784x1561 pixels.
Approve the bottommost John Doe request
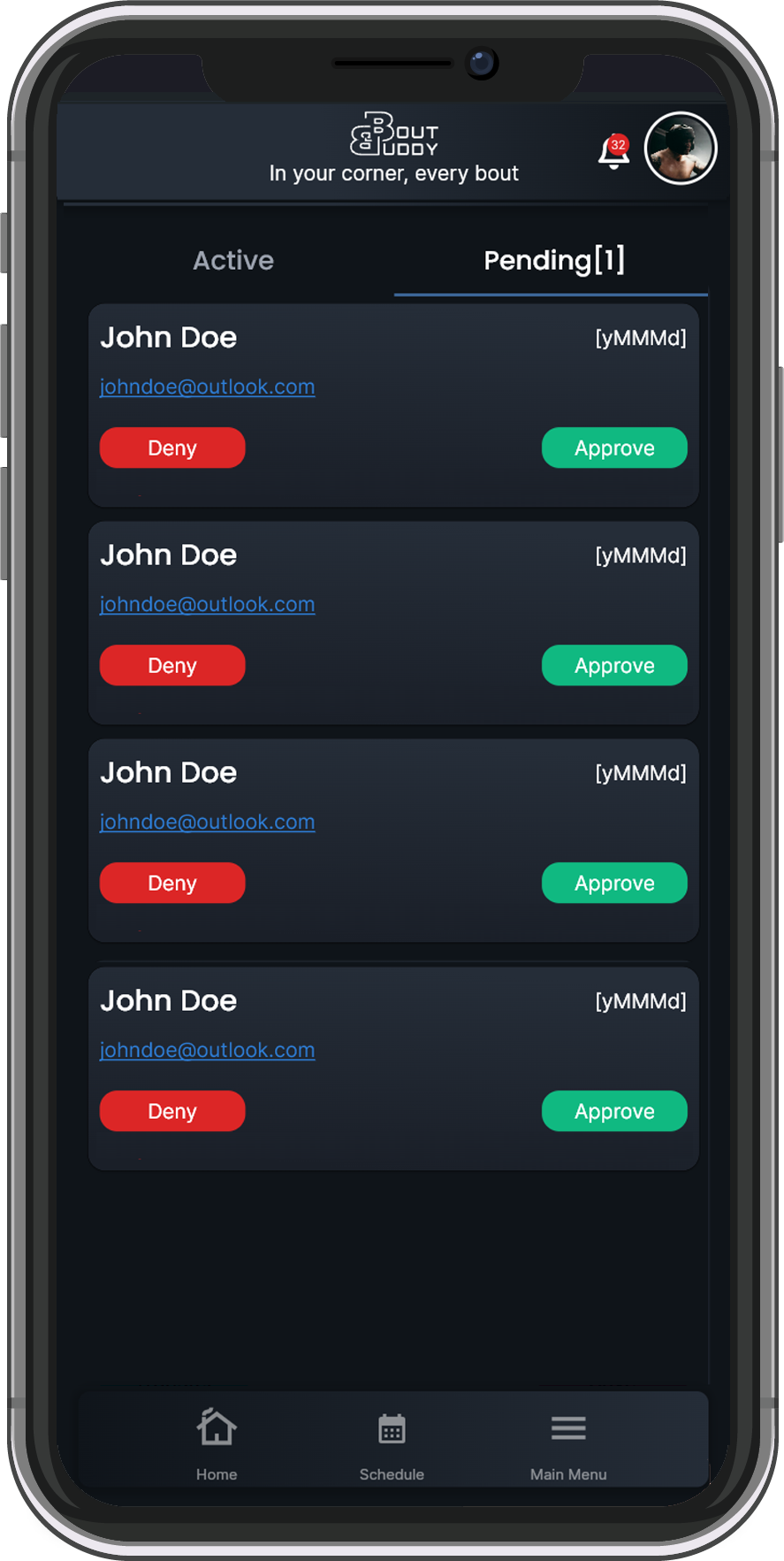coord(614,1111)
